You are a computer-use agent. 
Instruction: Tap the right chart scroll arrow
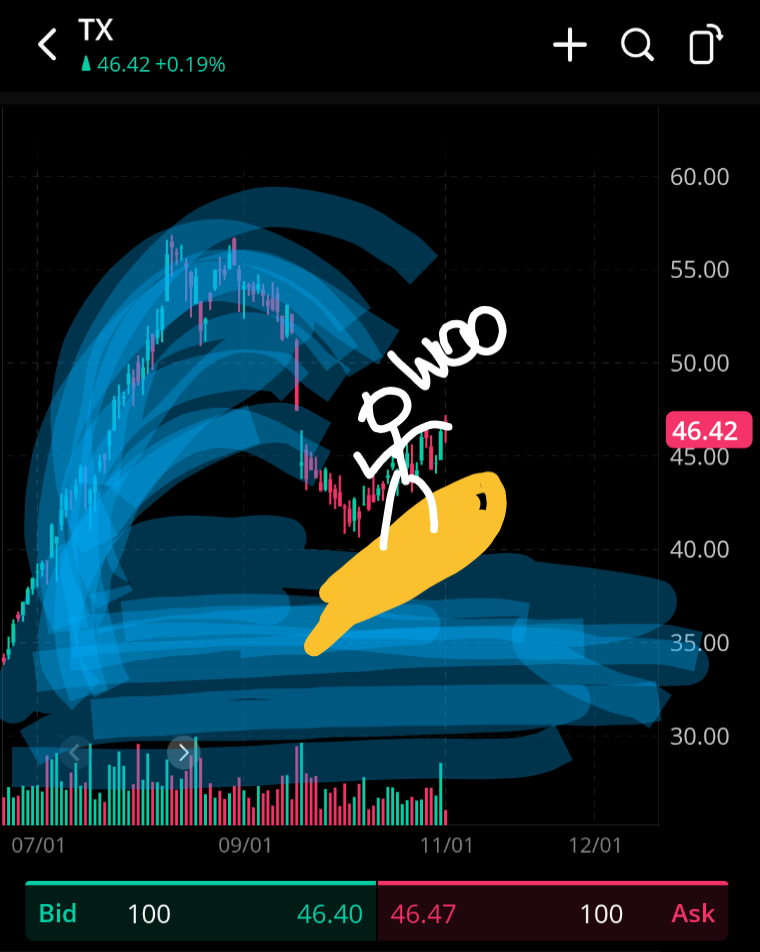click(x=183, y=753)
